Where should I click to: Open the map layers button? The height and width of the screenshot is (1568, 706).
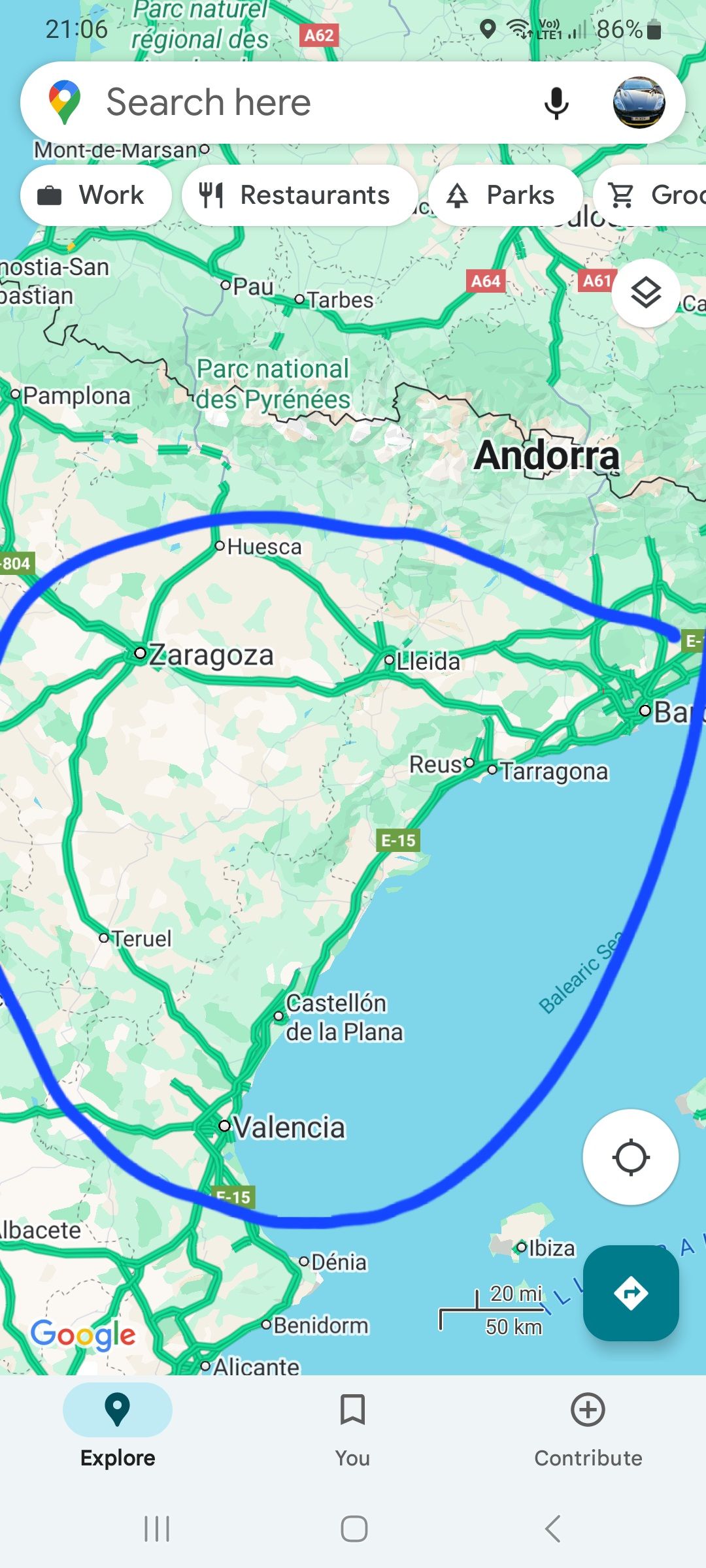(645, 293)
